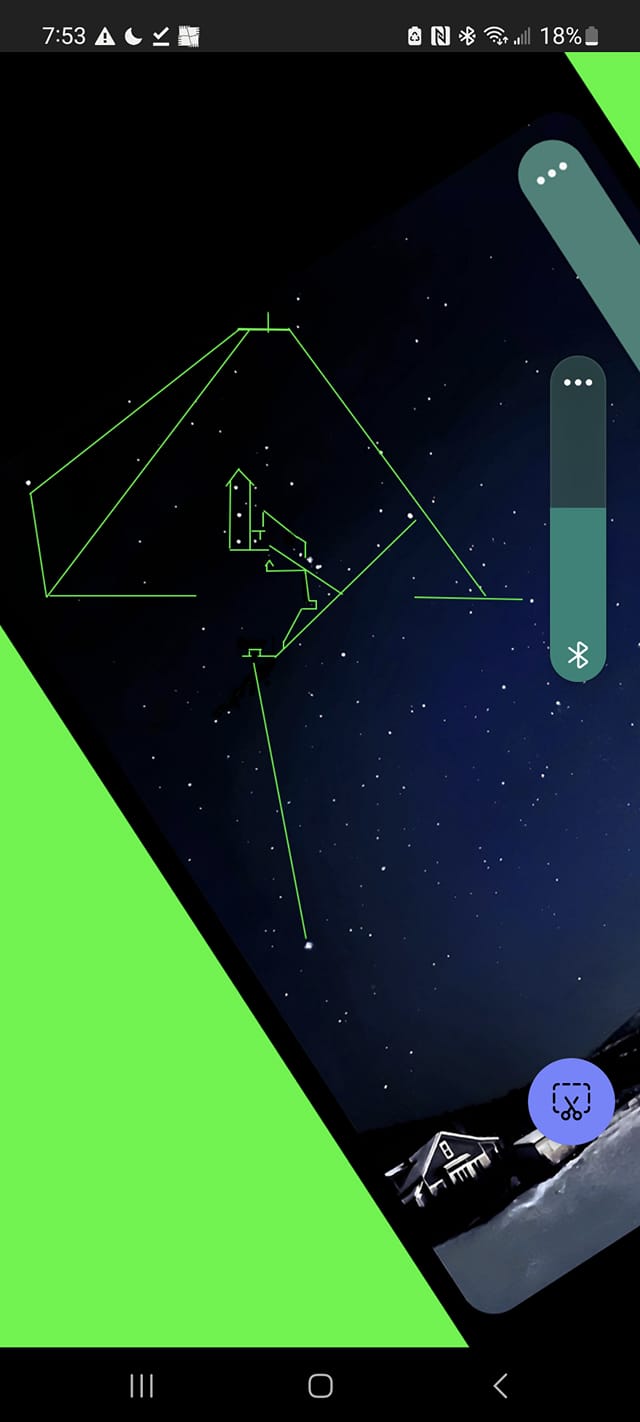Open recent apps from the navigation bar
This screenshot has width=640, height=1422.
(141, 1385)
